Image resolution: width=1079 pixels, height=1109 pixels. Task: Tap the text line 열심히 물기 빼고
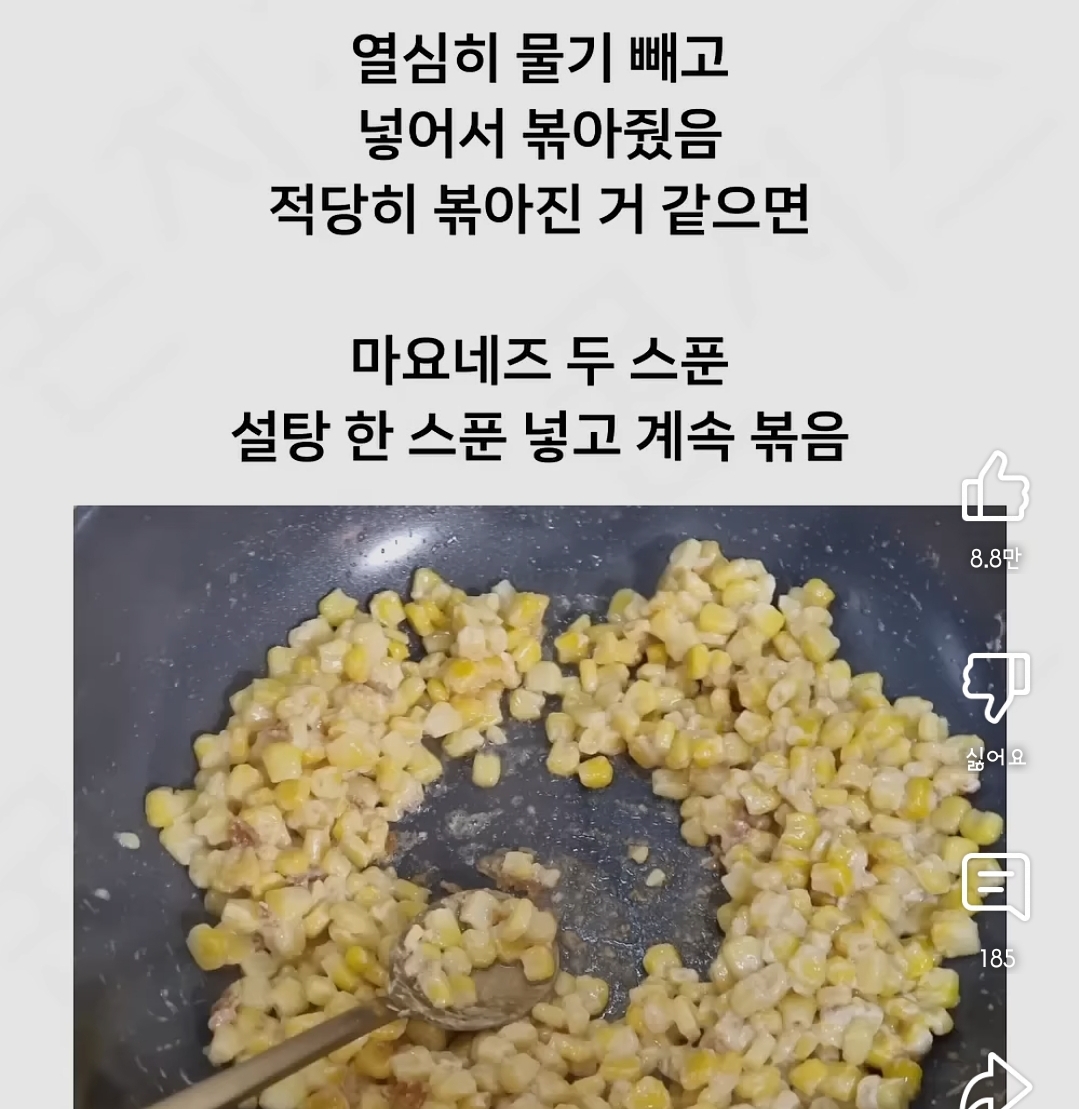(x=540, y=55)
